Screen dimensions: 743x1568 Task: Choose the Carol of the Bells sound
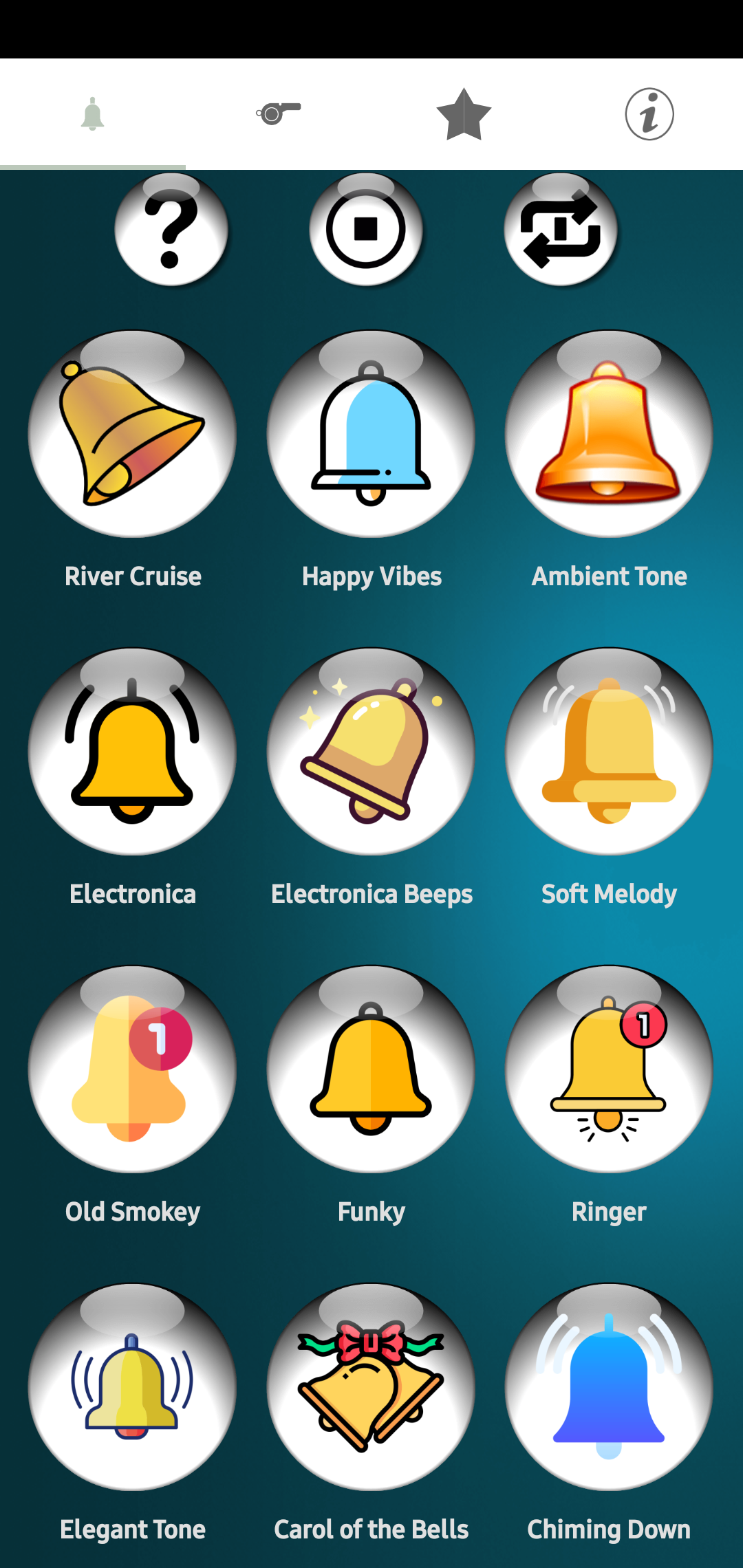371,1388
